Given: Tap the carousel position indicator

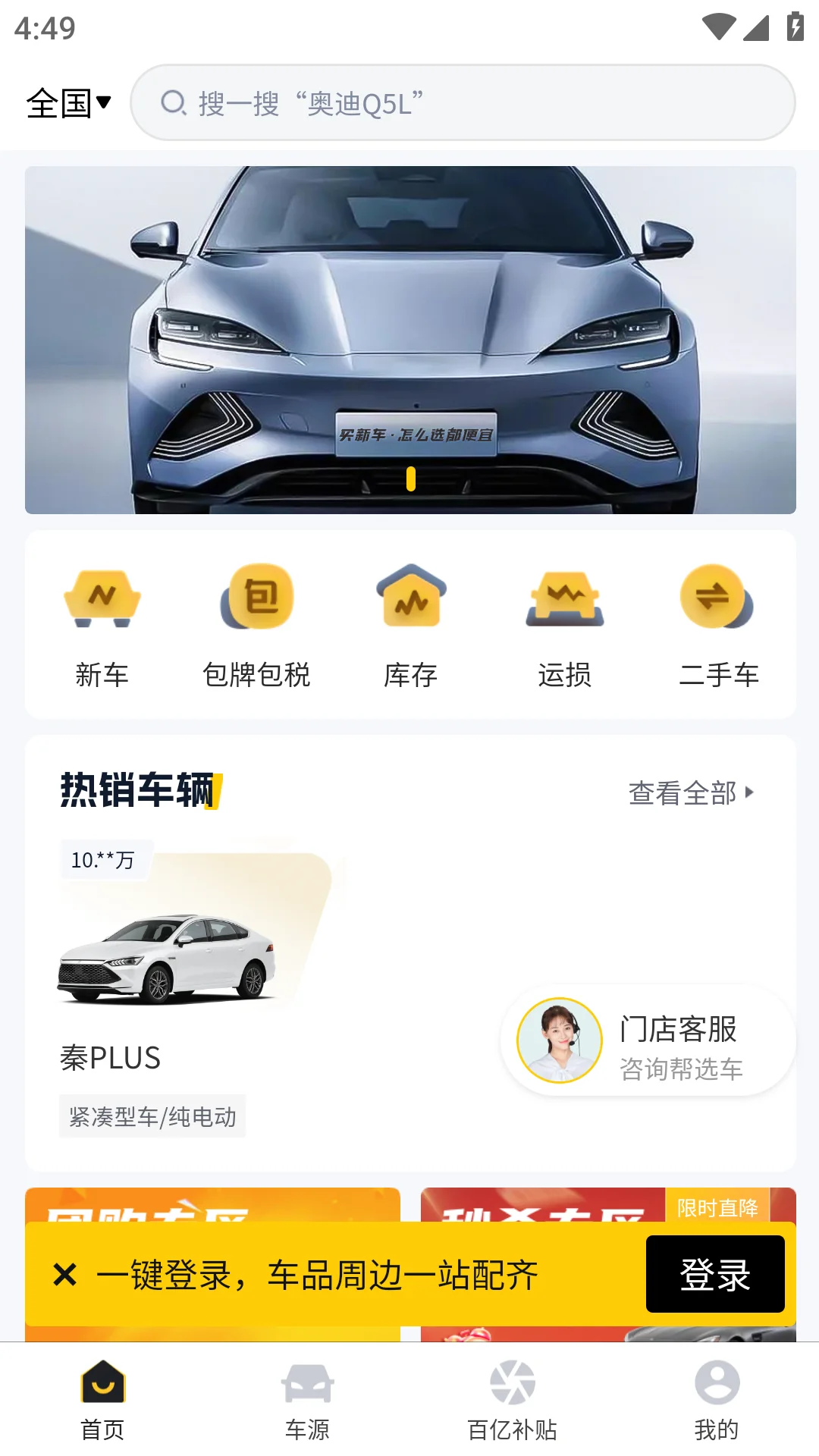Looking at the screenshot, I should [x=410, y=479].
